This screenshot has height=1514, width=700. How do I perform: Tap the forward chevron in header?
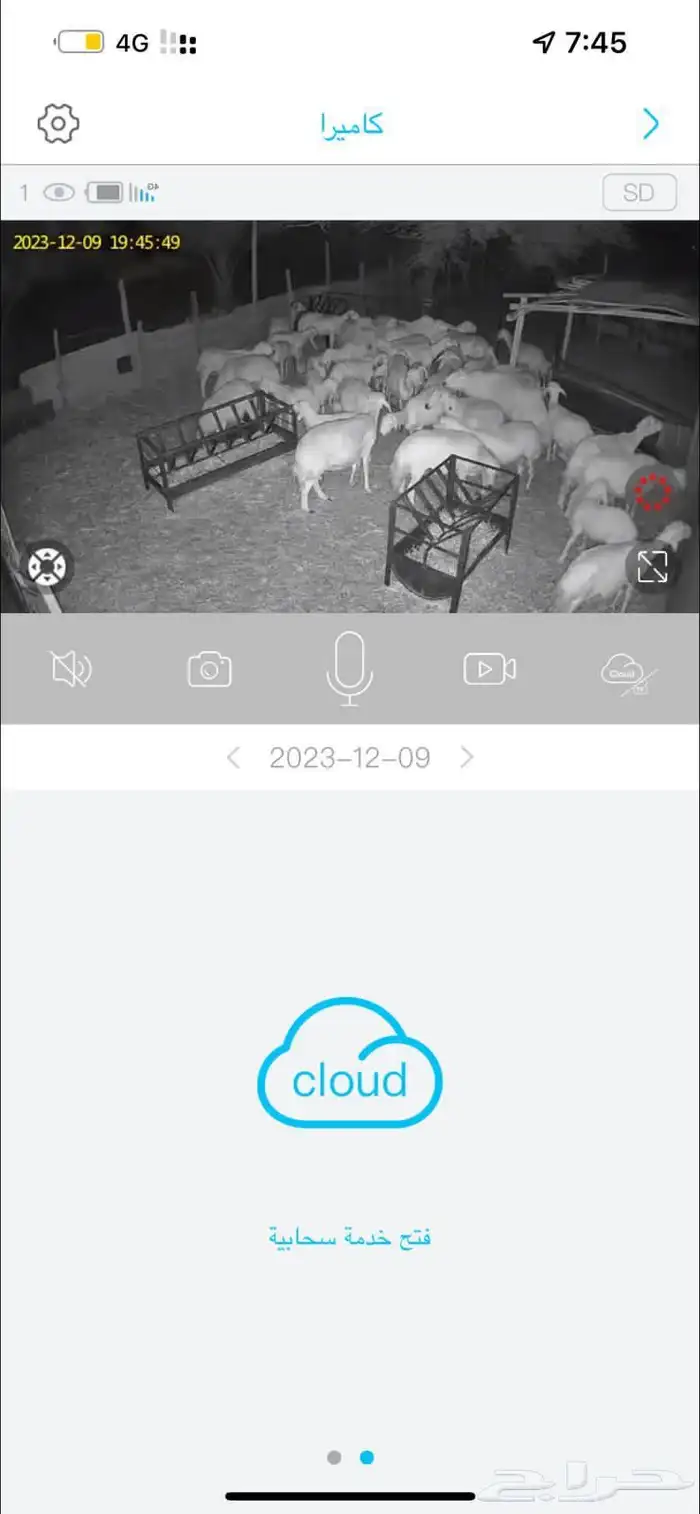tap(651, 124)
